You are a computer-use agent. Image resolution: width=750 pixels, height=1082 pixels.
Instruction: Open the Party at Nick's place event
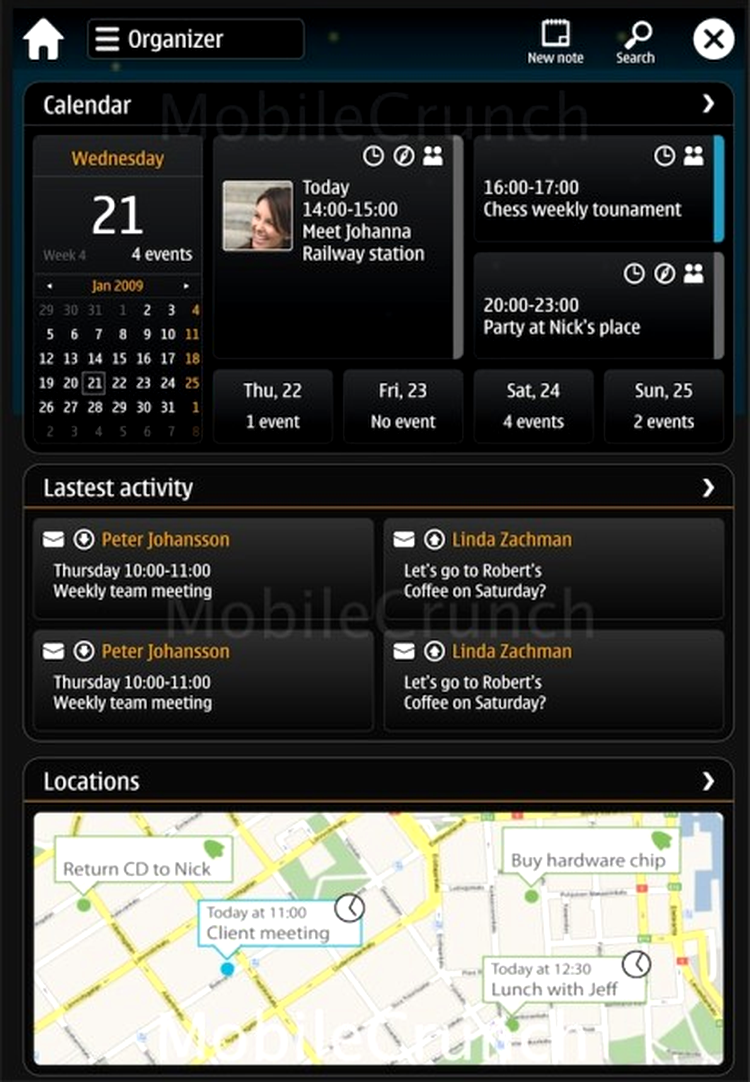(595, 305)
